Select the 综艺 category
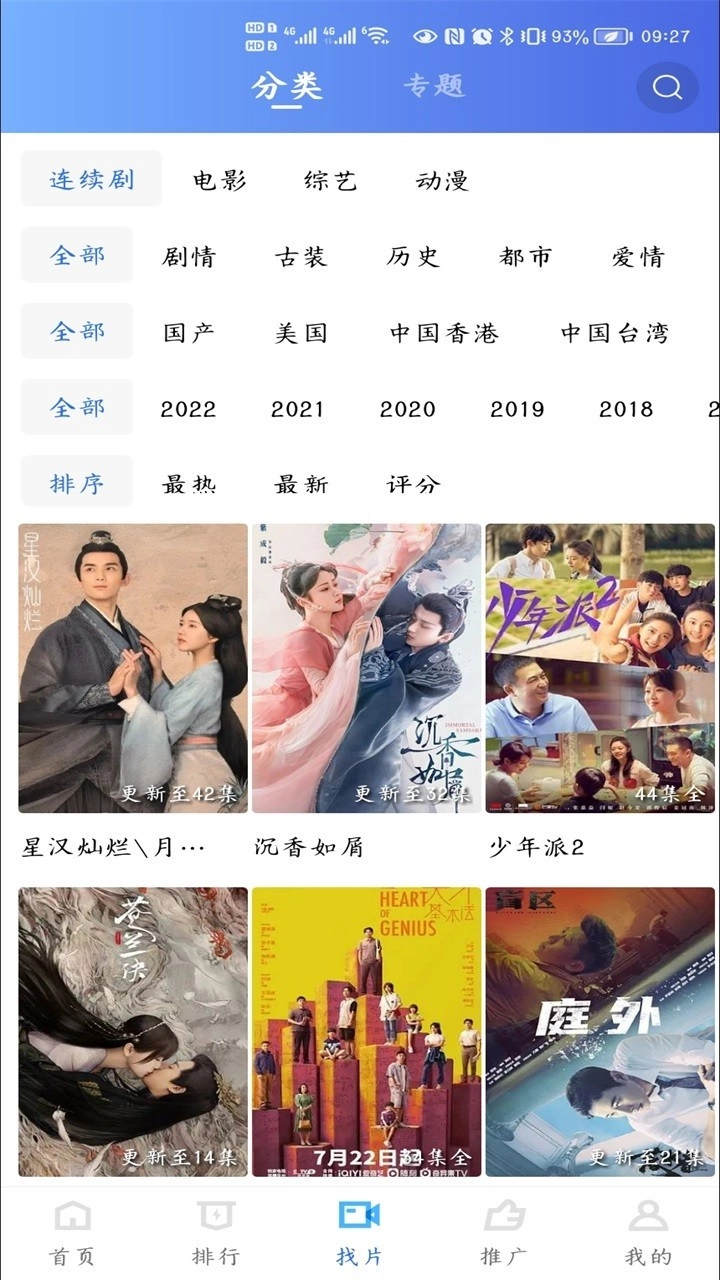Screen dimensions: 720x1280 [330, 180]
